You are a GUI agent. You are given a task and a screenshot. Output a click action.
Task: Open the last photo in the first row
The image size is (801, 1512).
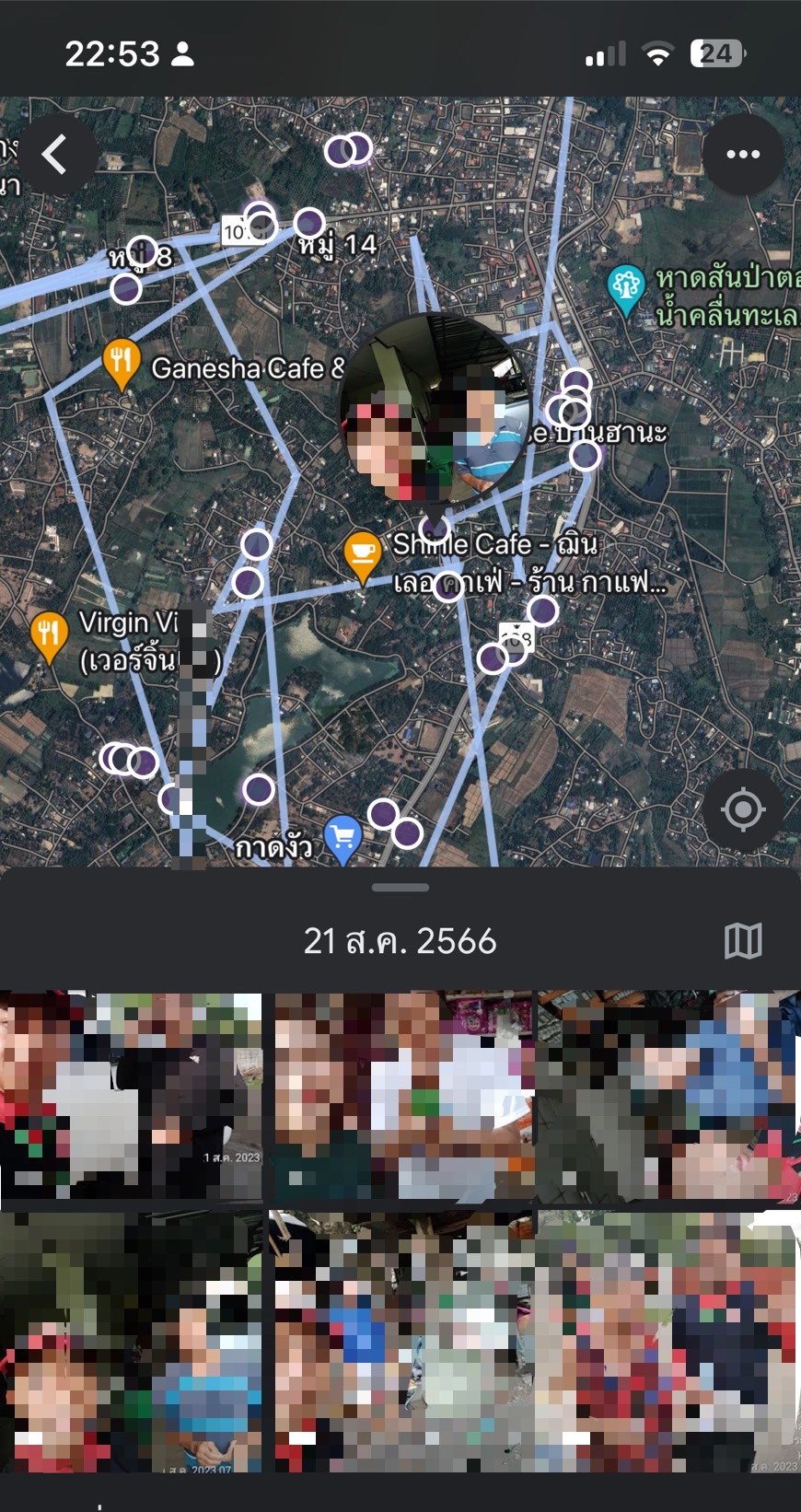pyautogui.click(x=669, y=1096)
